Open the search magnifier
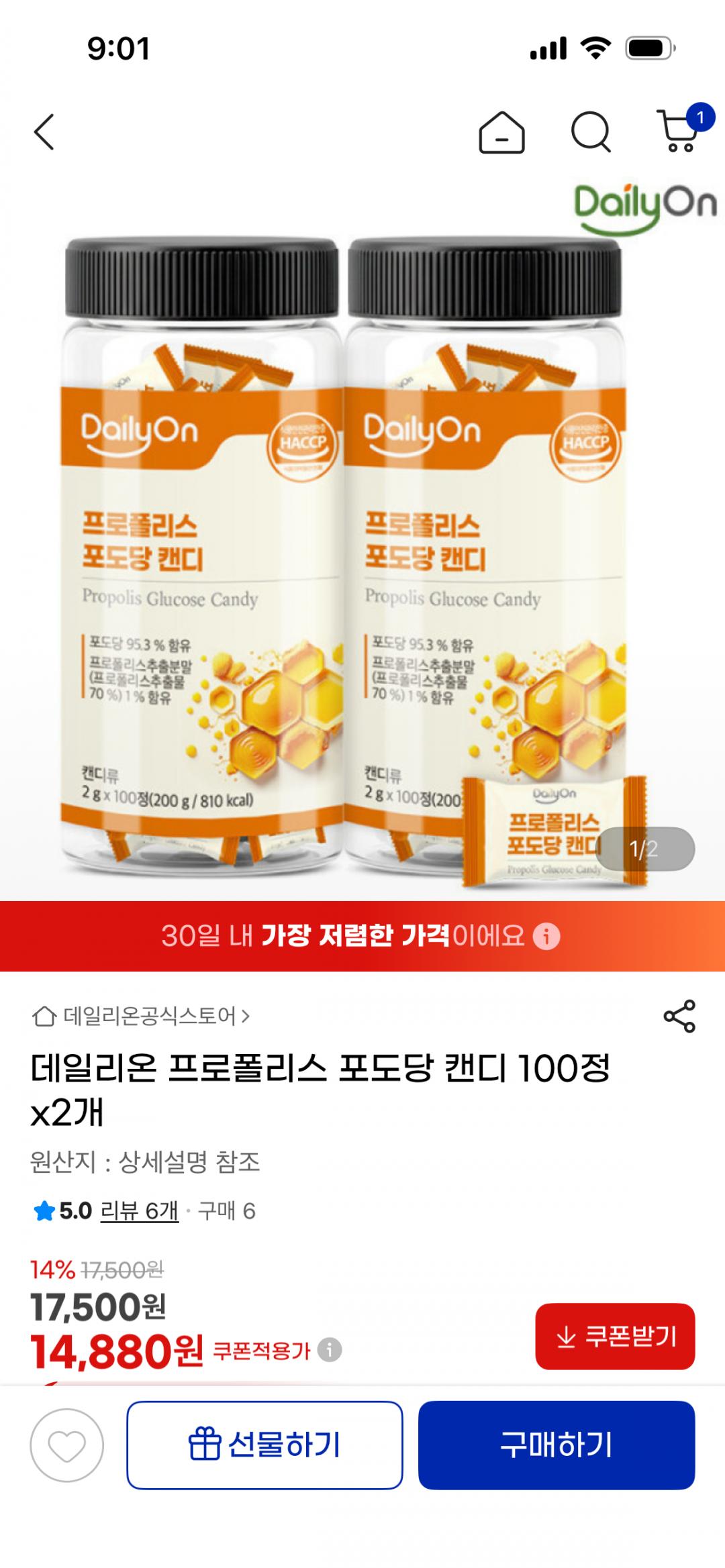The image size is (725, 1568). (591, 132)
